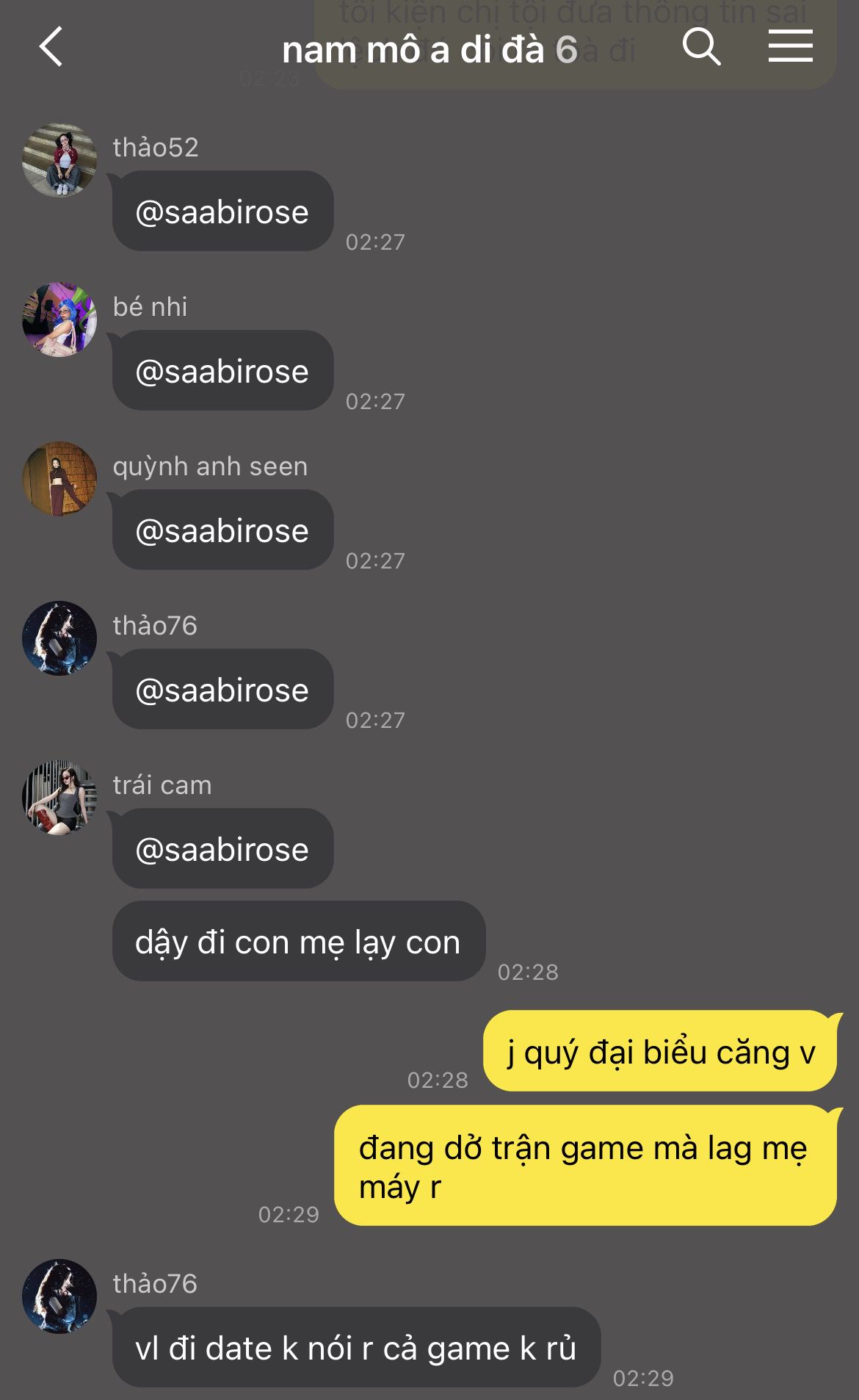Image resolution: width=859 pixels, height=1400 pixels.
Task: Tap trái cam's profile photo
Action: click(59, 798)
